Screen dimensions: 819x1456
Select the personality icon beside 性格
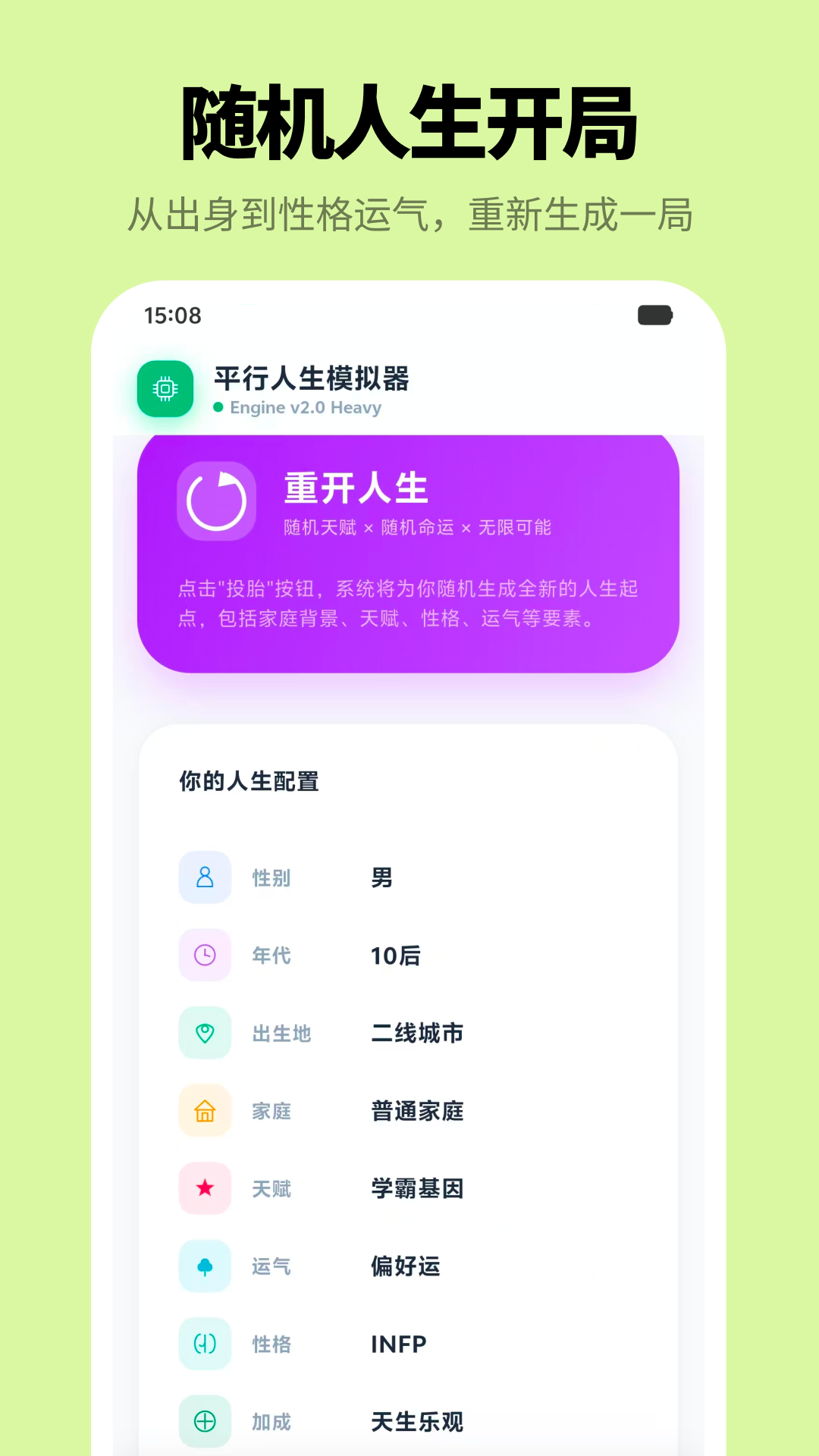click(205, 1344)
